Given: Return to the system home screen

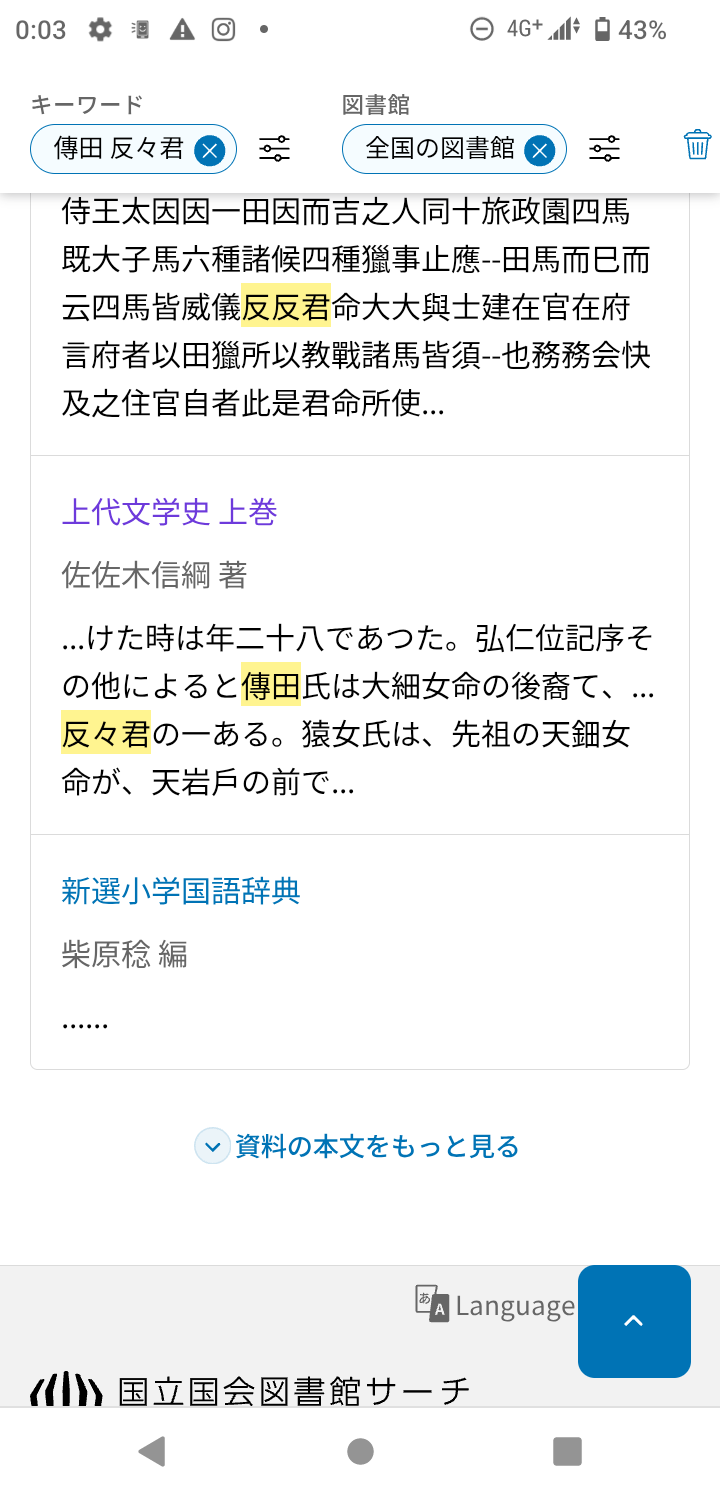Looking at the screenshot, I should coord(360,1451).
